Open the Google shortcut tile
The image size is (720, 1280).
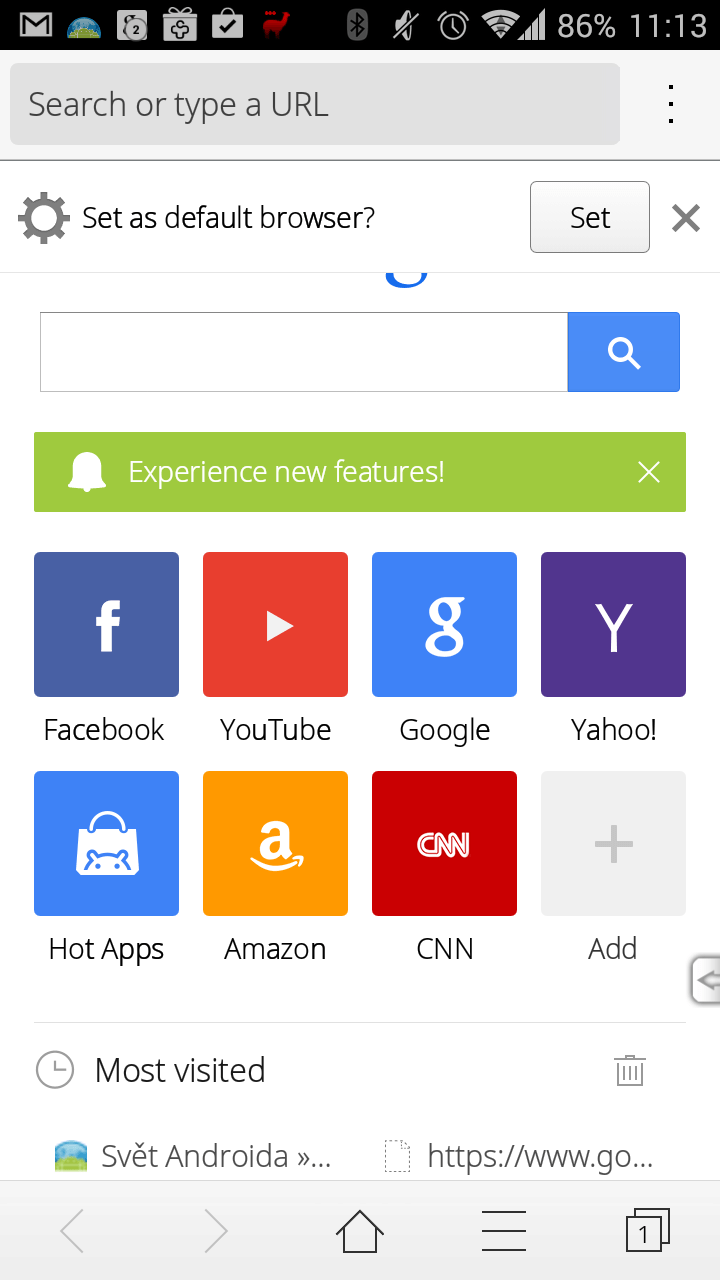click(x=444, y=624)
